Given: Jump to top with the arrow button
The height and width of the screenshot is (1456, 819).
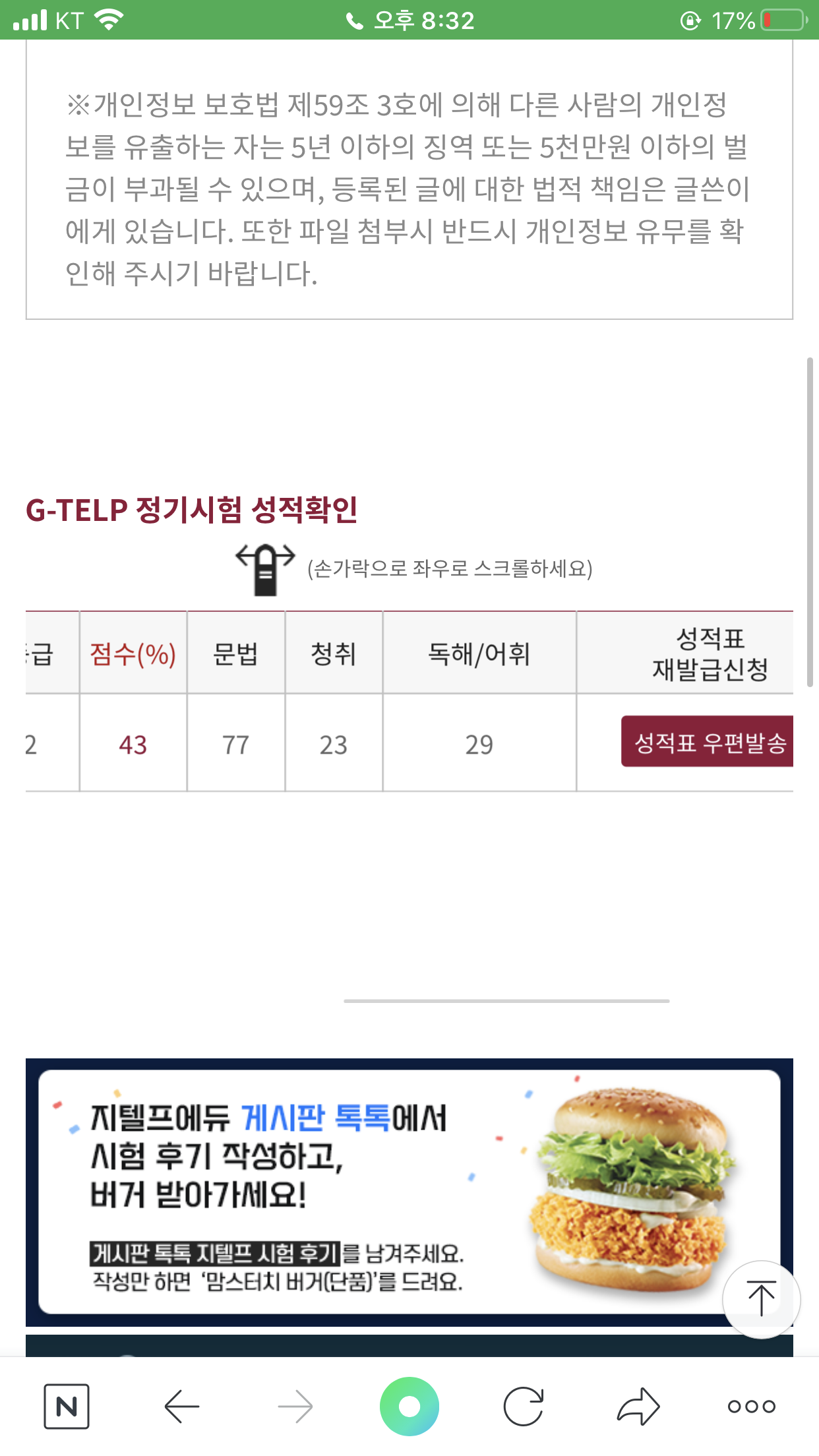Looking at the screenshot, I should (x=761, y=1299).
